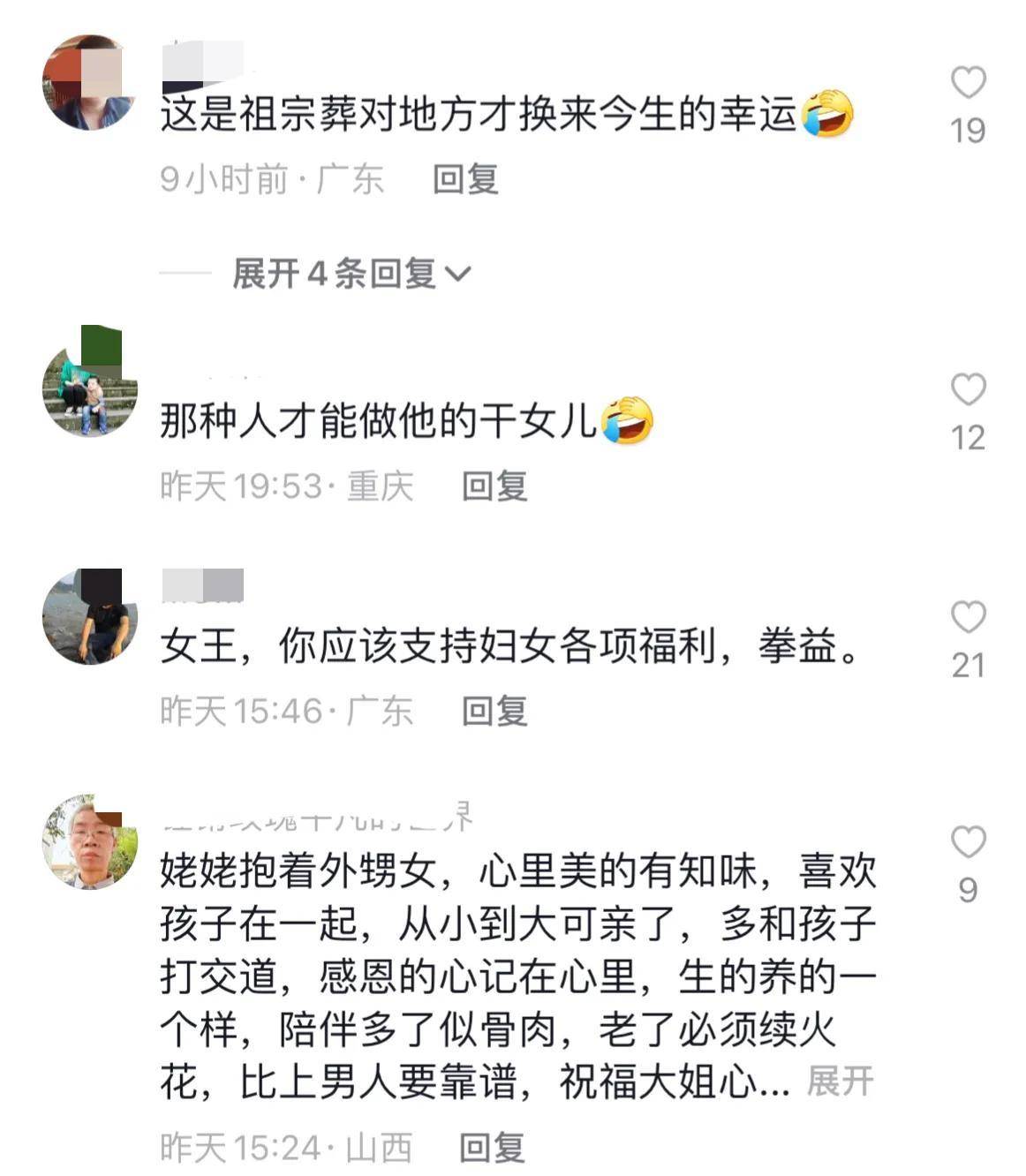Image resolution: width=1026 pixels, height=1176 pixels.
Task: Open the 山西 commenter's profile picture
Action: (x=89, y=841)
